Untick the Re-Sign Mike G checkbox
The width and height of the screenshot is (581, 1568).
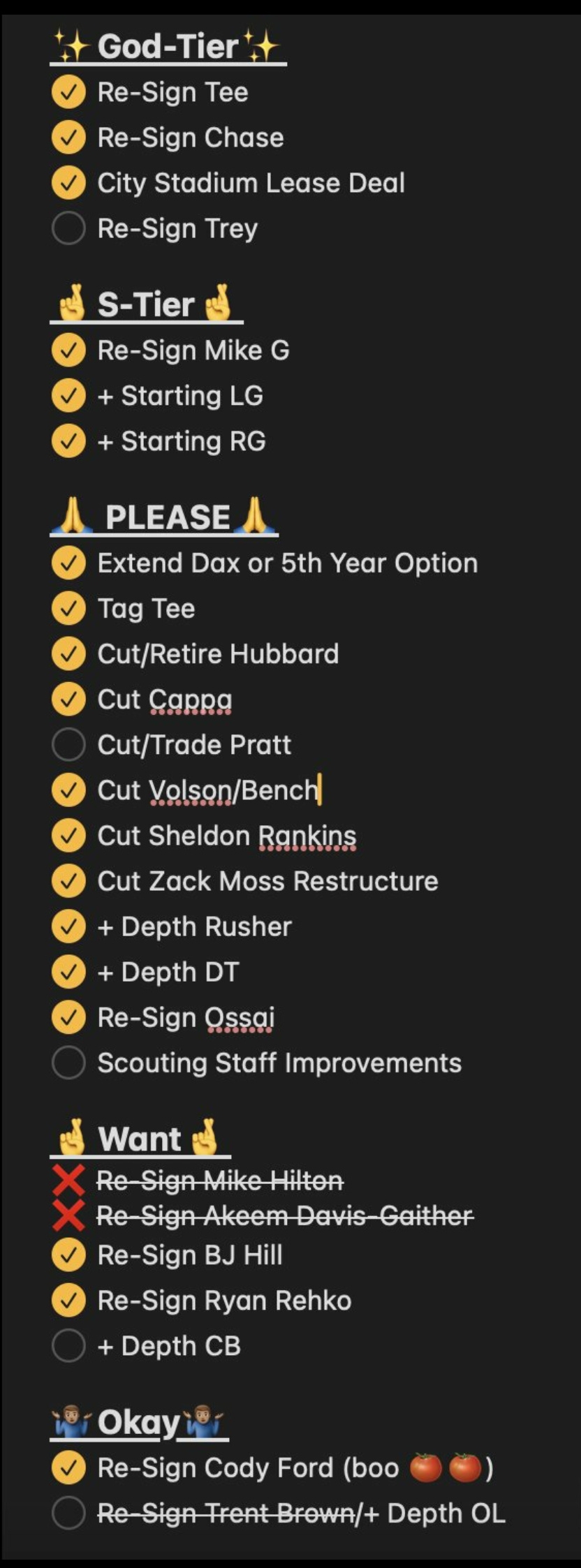(68, 350)
